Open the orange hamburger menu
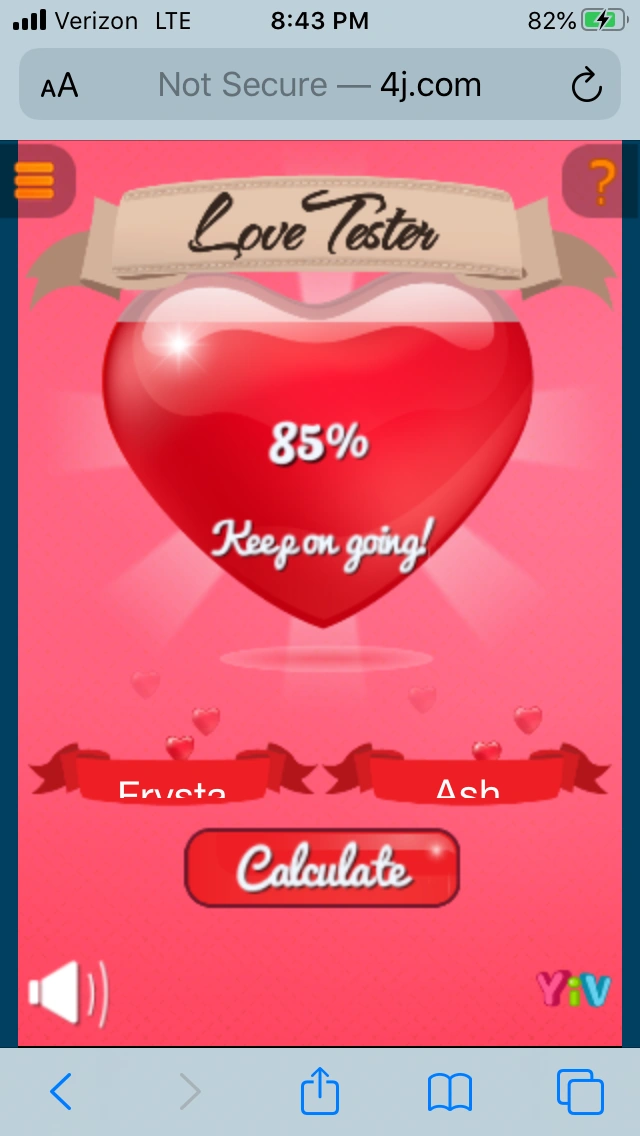 pyautogui.click(x=34, y=180)
